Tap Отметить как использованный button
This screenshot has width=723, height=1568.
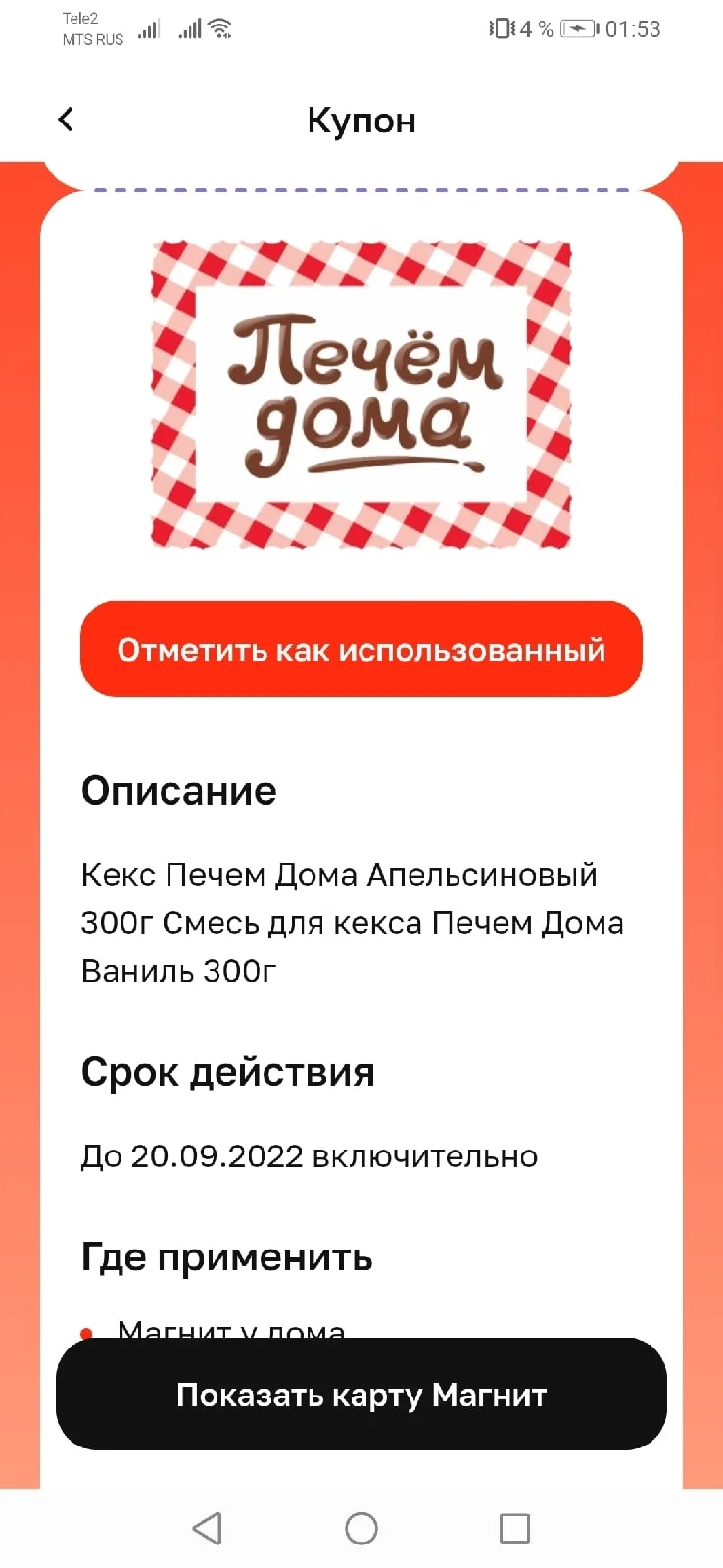point(361,649)
